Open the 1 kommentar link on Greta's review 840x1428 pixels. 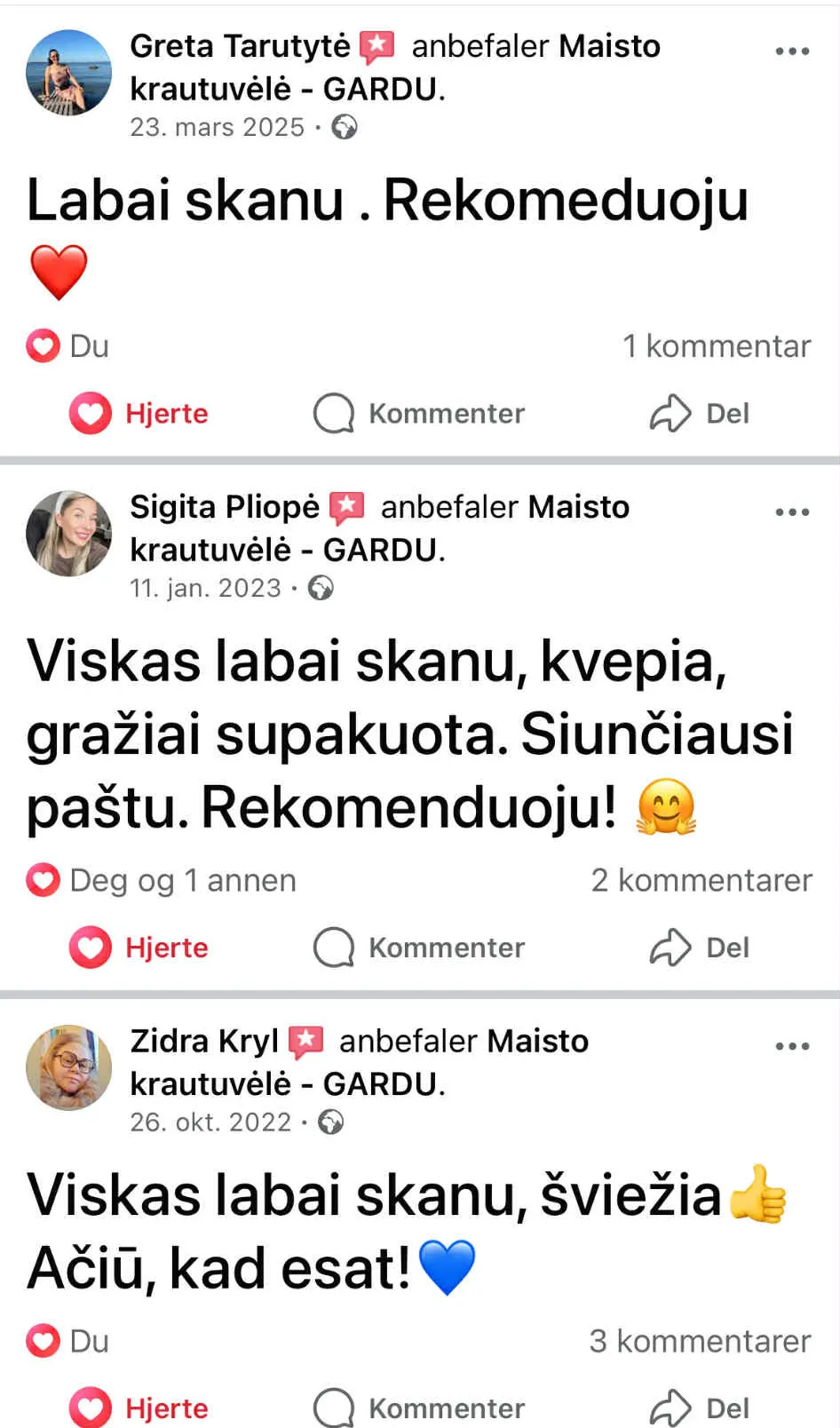pyautogui.click(x=716, y=346)
